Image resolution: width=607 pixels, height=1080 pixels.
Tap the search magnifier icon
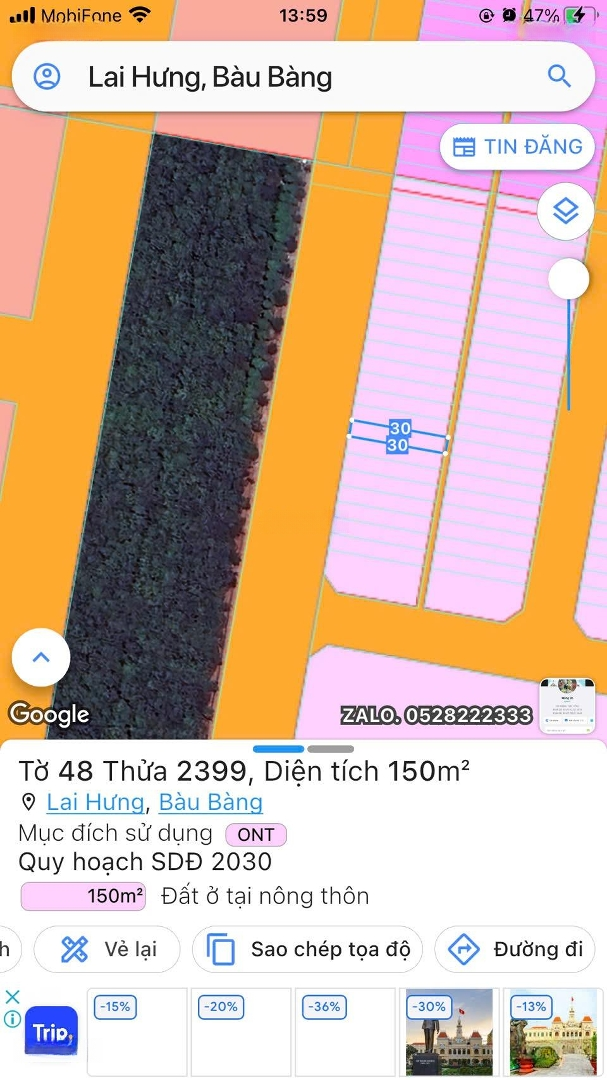[559, 76]
